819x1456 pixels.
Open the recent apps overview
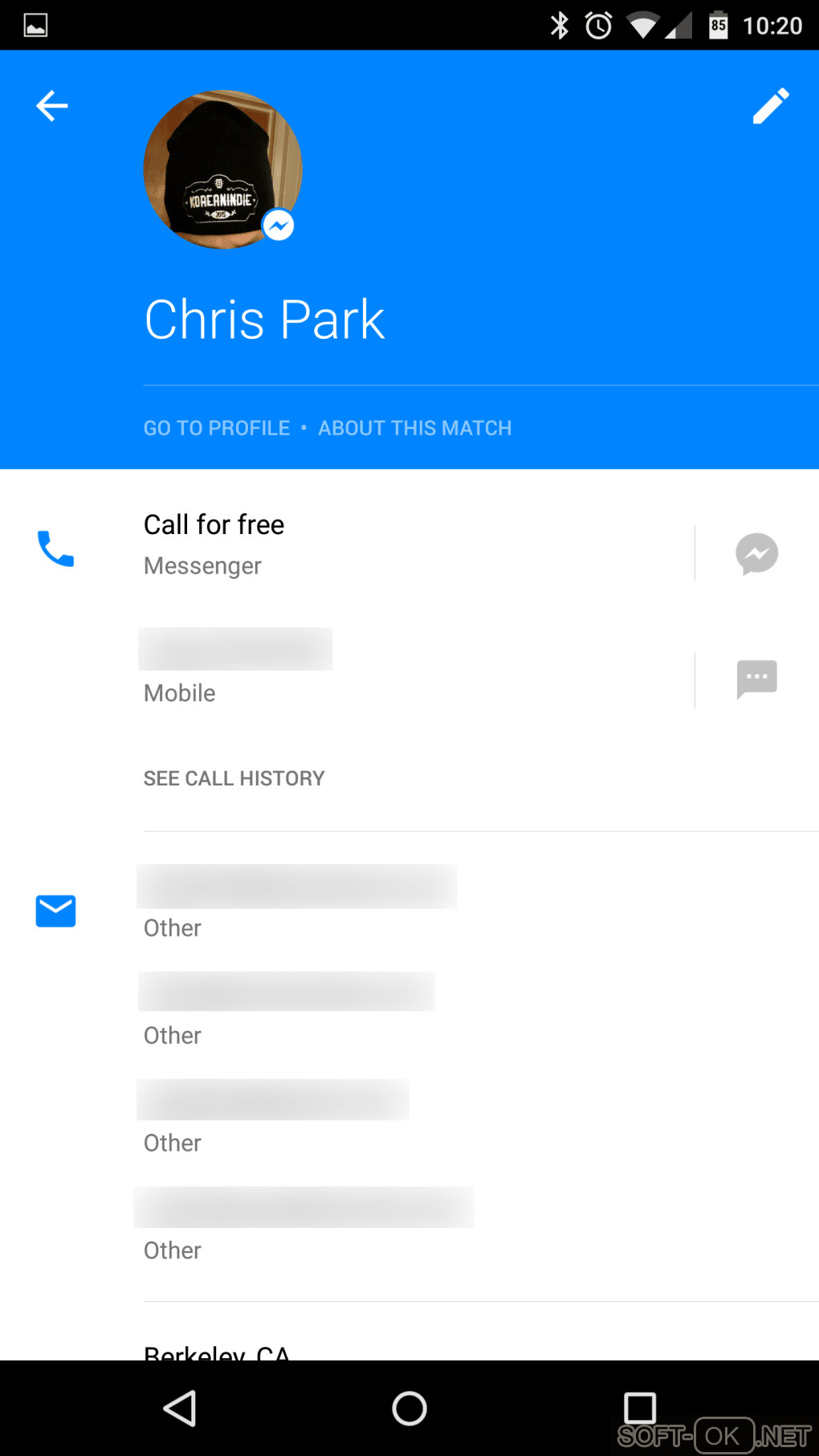click(x=640, y=1408)
